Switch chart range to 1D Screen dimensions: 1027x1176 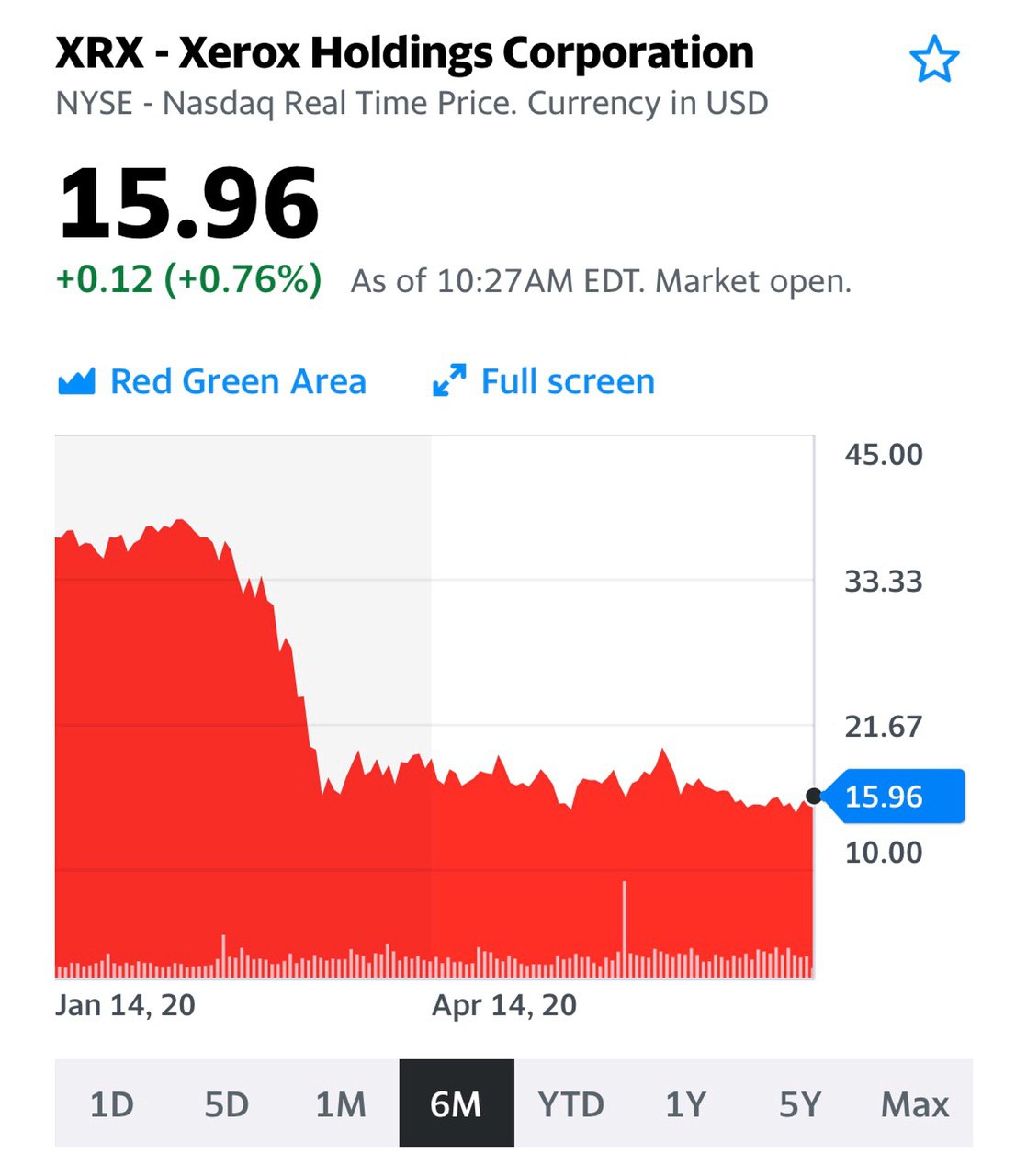point(112,1103)
